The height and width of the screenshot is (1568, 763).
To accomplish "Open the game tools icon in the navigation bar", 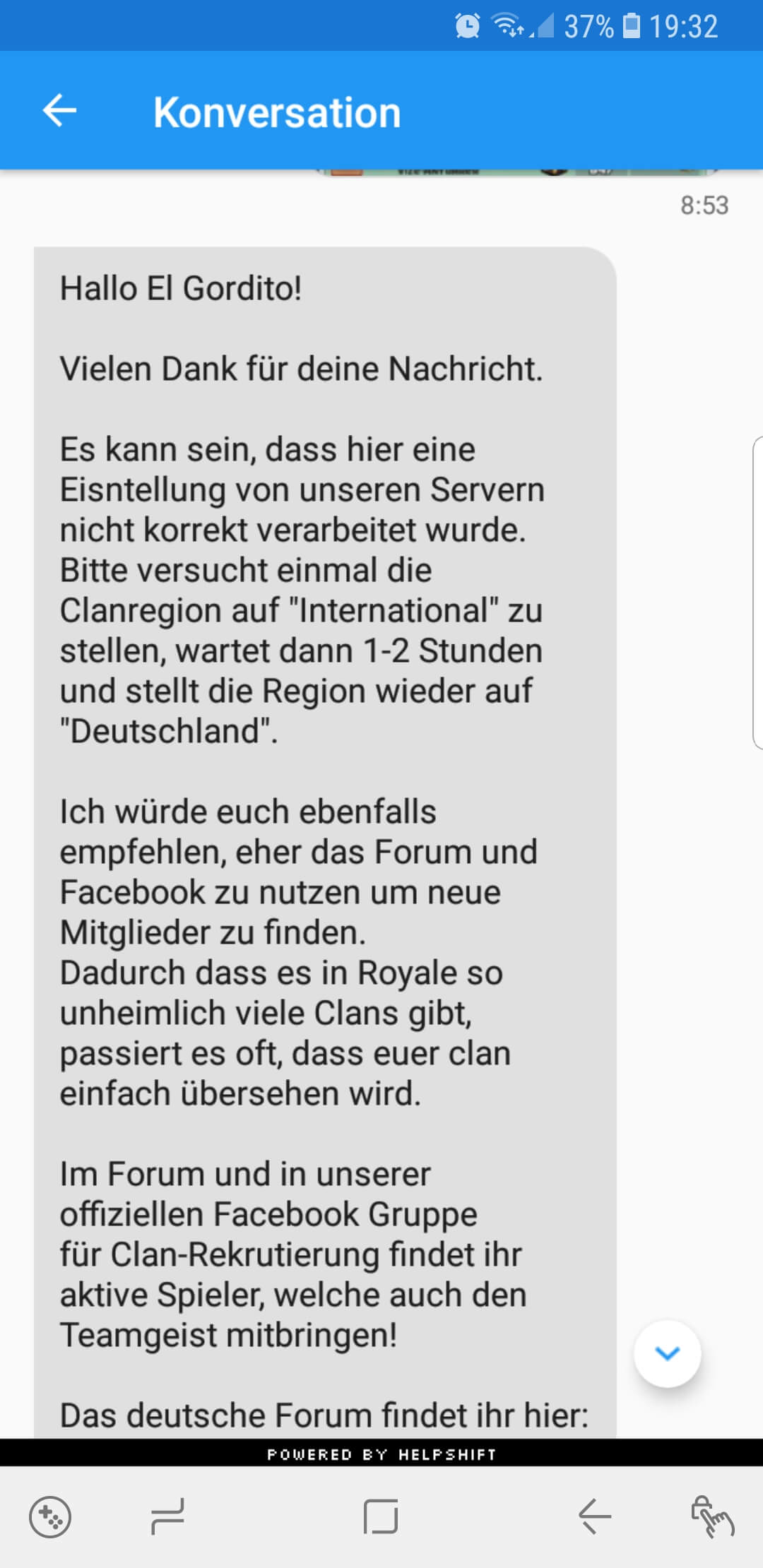I will (x=49, y=1516).
